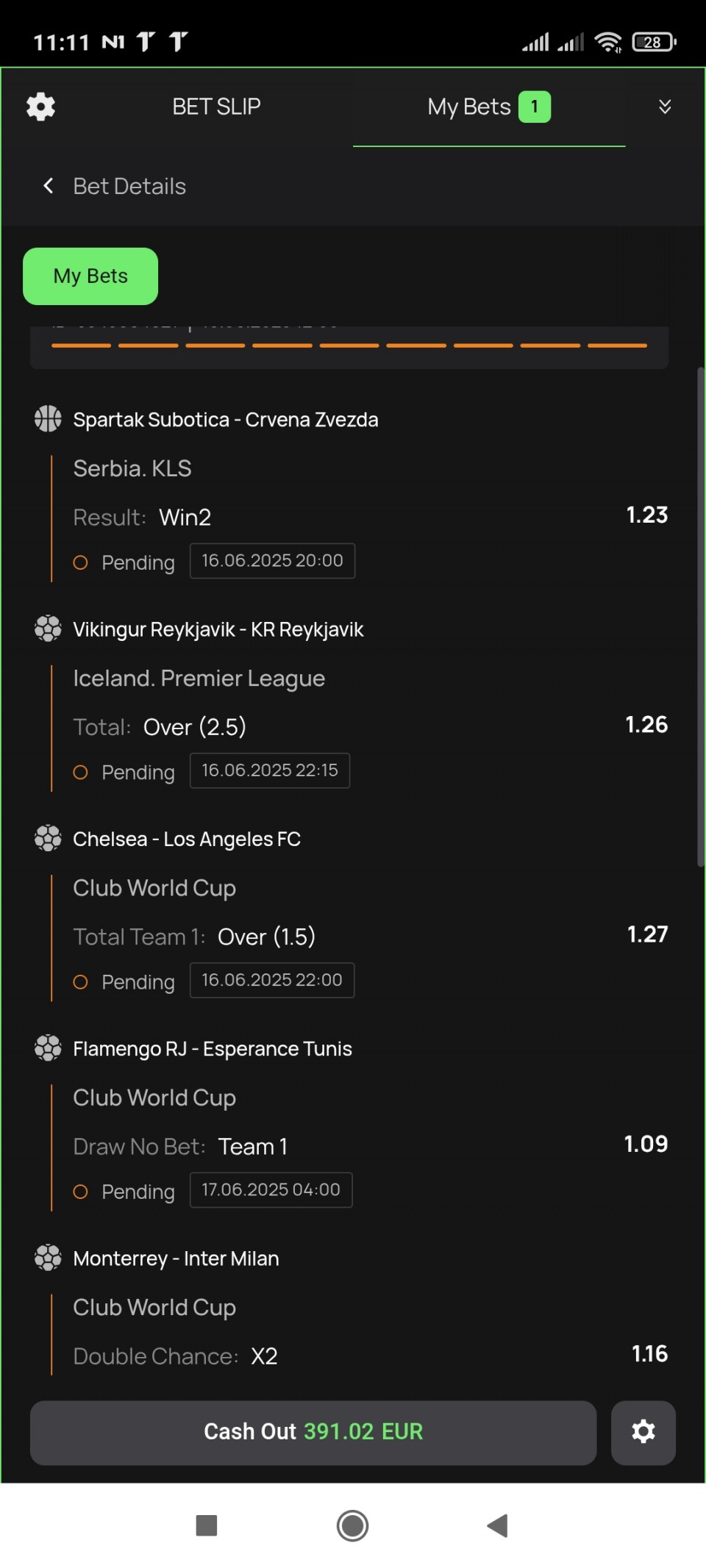Screen dimensions: 706x1568
Task: Open the Chelsea - Los Angeles FC match
Action: [x=187, y=839]
